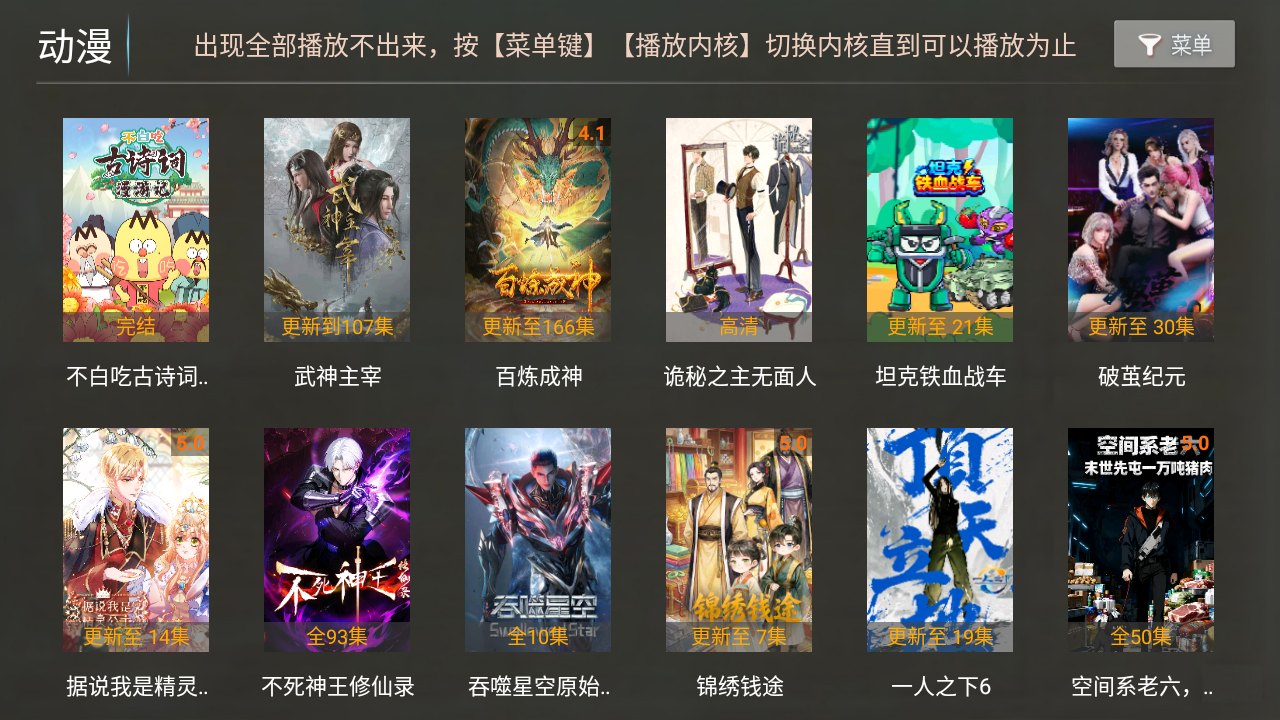Screen dimensions: 1280x720
Task: Open the 锦绣钱途 card
Action: [x=739, y=540]
